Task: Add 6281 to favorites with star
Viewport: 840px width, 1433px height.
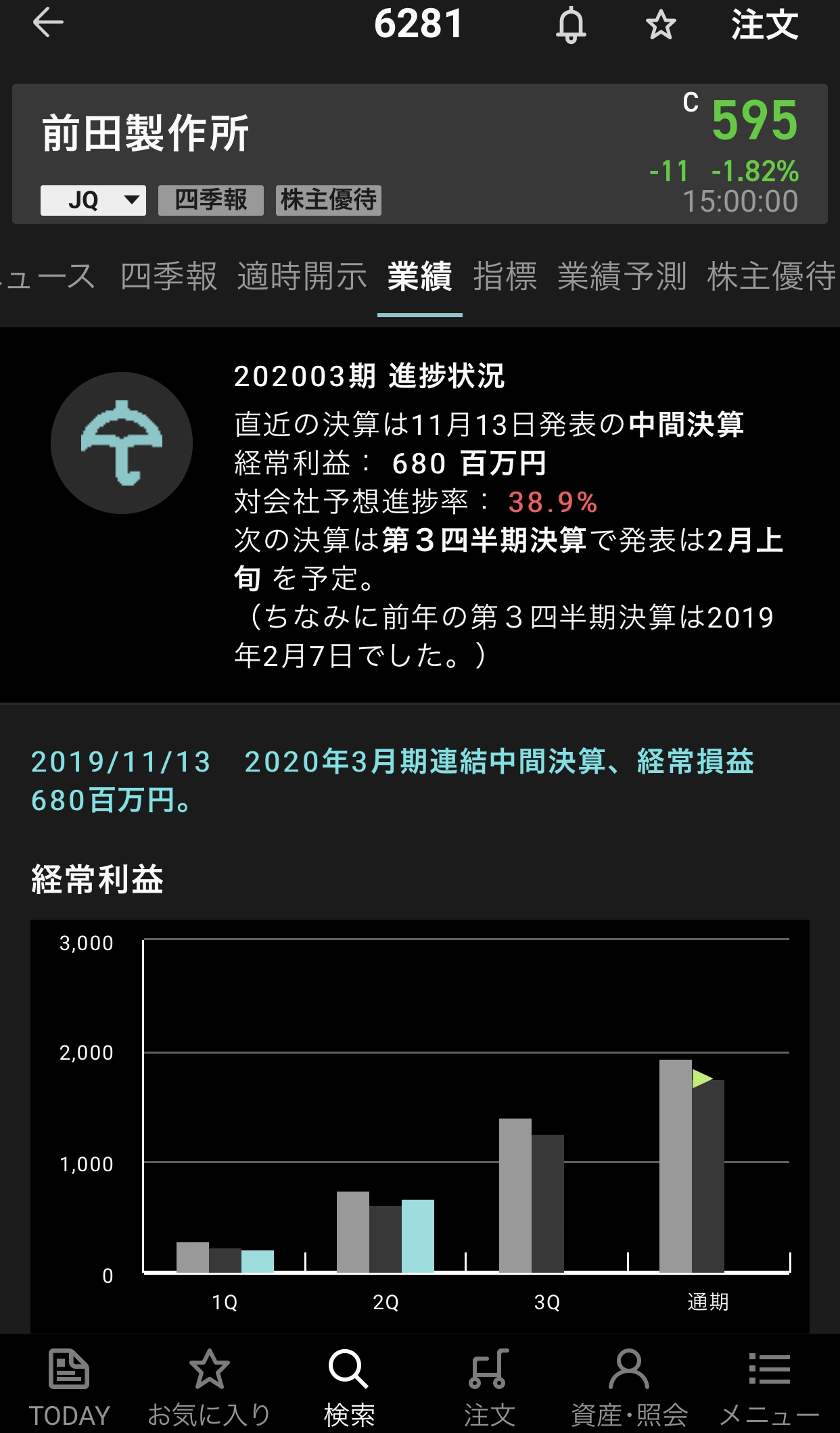Action: click(x=660, y=26)
